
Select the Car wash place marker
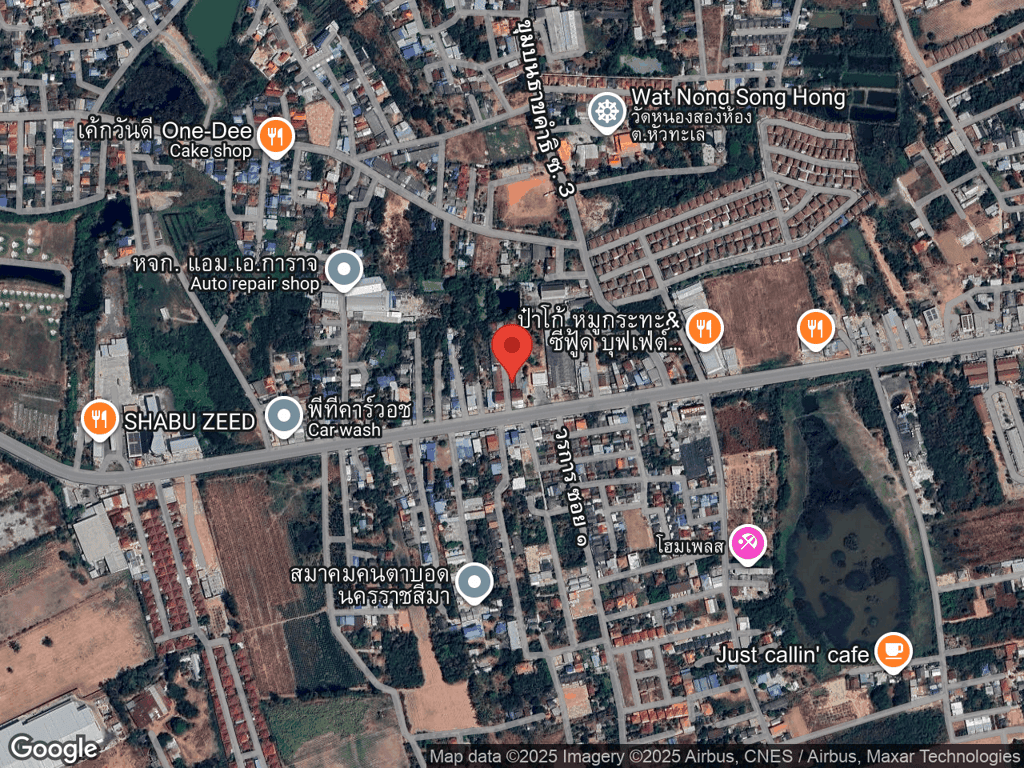point(284,418)
